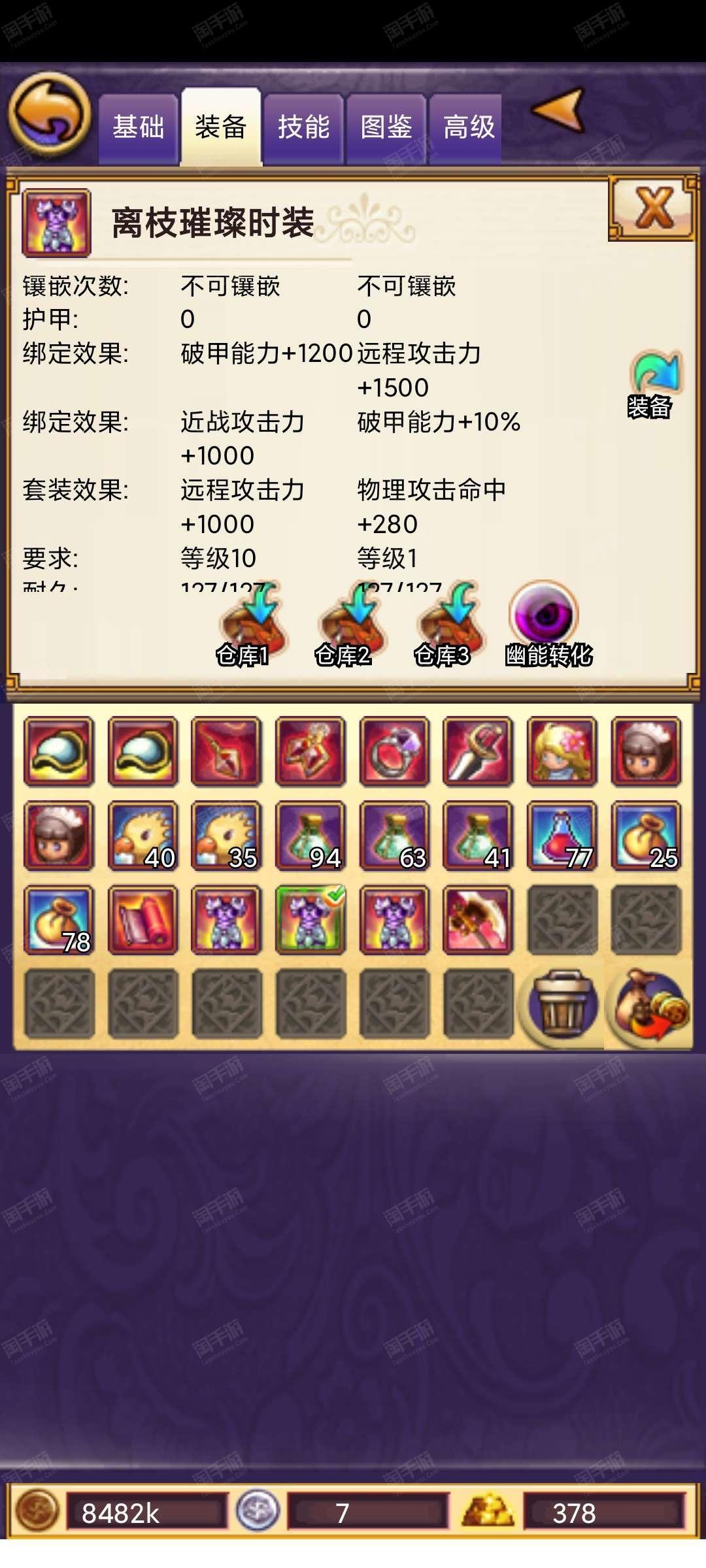706x1568 pixels.
Task: Select the ring item in inventory
Action: [394, 751]
